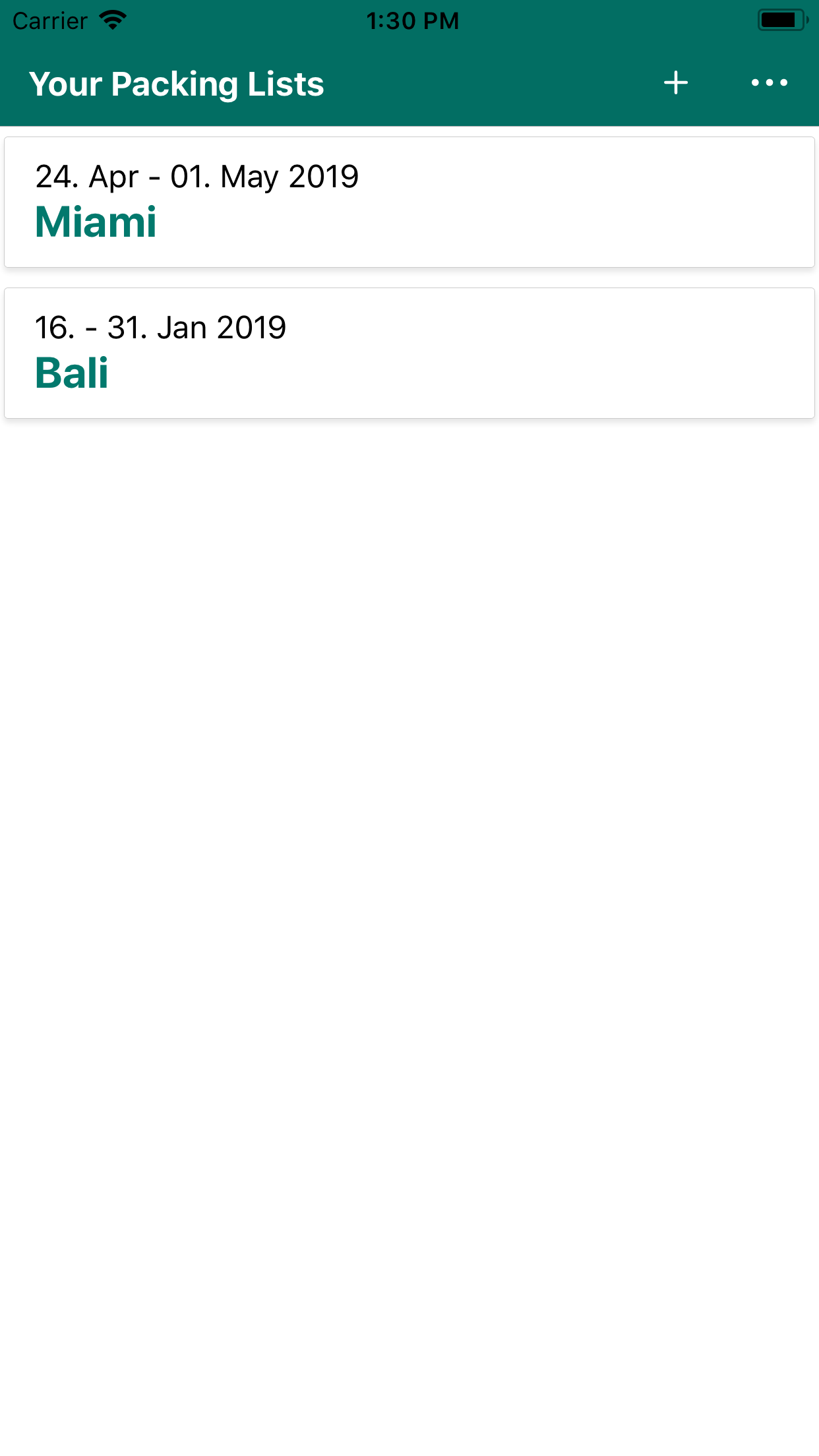This screenshot has width=819, height=1456.
Task: Open the Miami packing list
Action: pyautogui.click(x=409, y=202)
